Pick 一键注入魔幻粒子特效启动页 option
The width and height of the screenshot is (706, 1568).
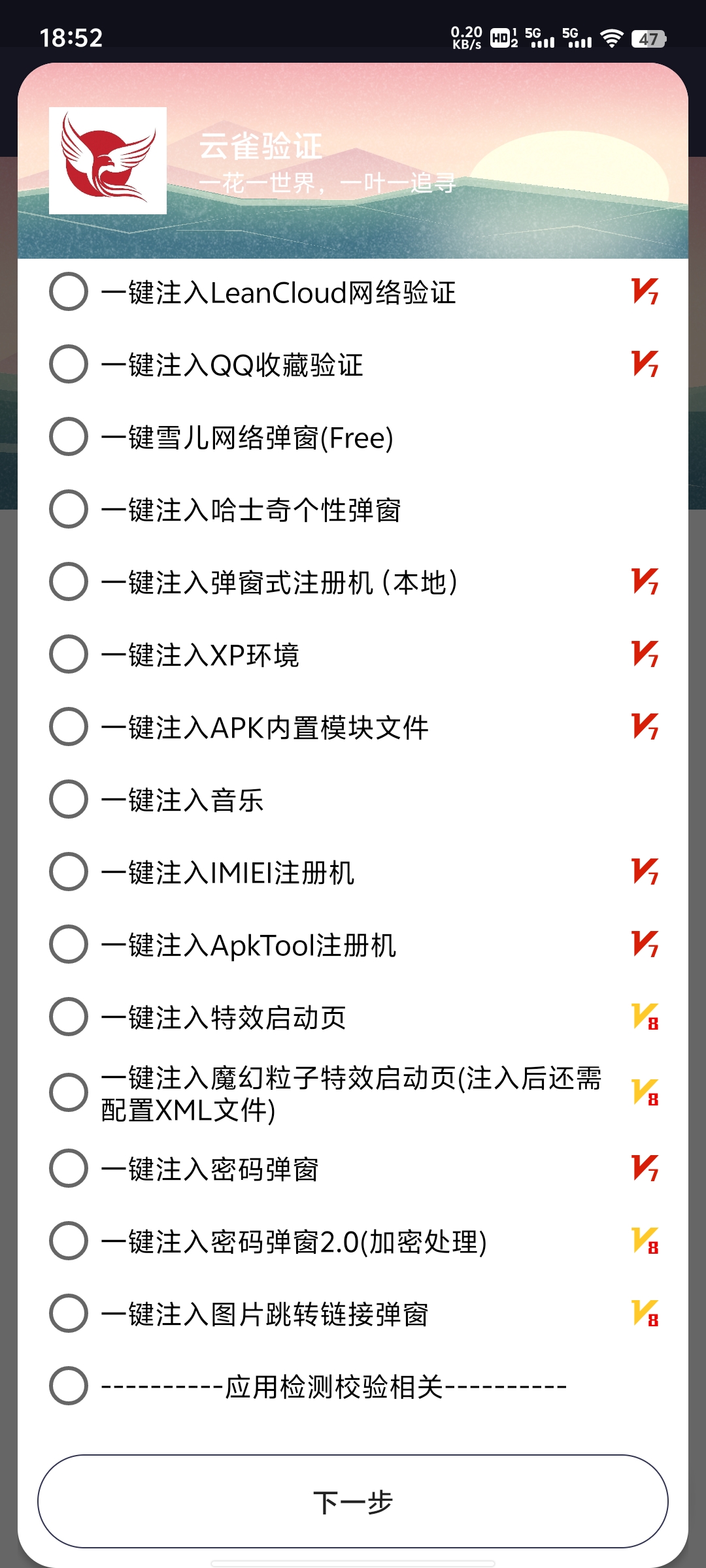pos(69,1092)
